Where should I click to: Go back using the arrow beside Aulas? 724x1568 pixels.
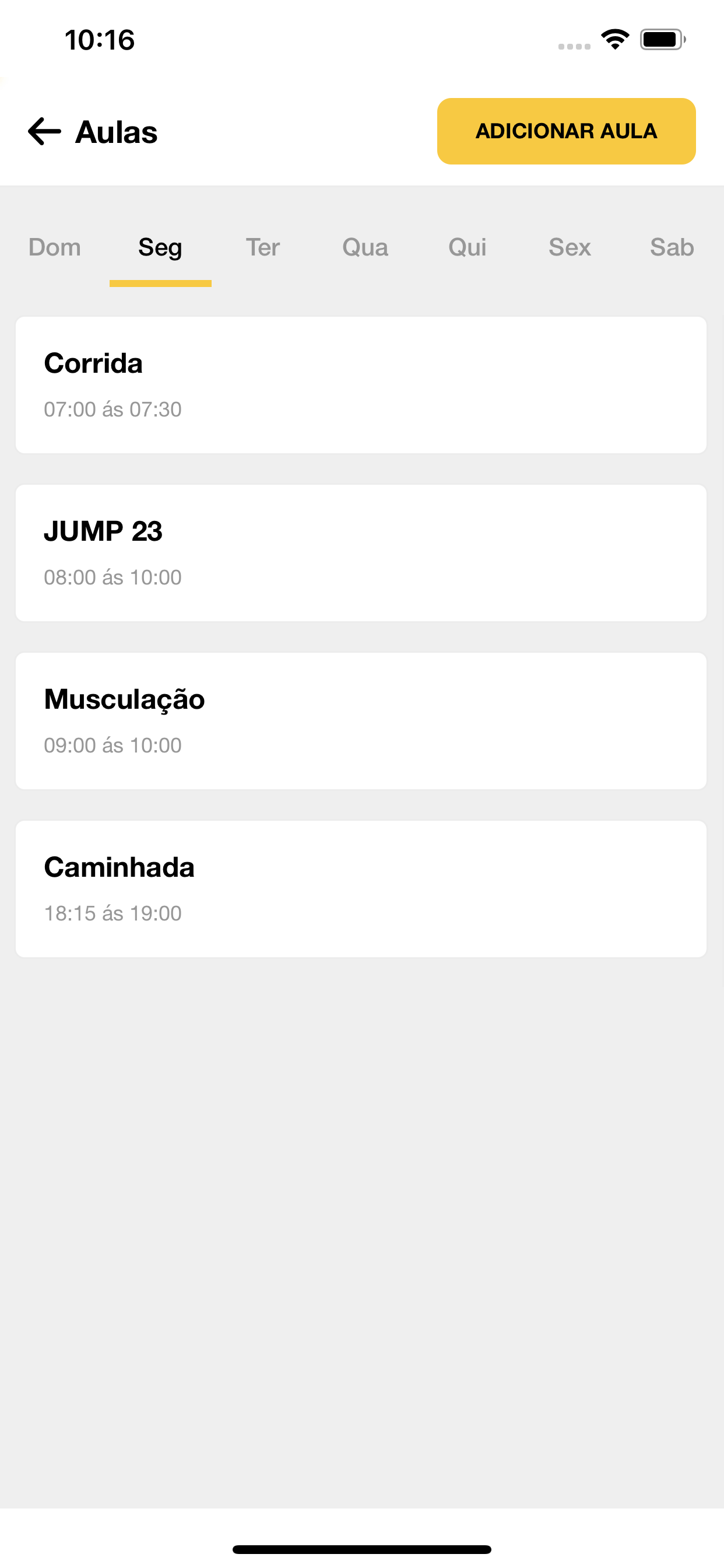[x=44, y=131]
